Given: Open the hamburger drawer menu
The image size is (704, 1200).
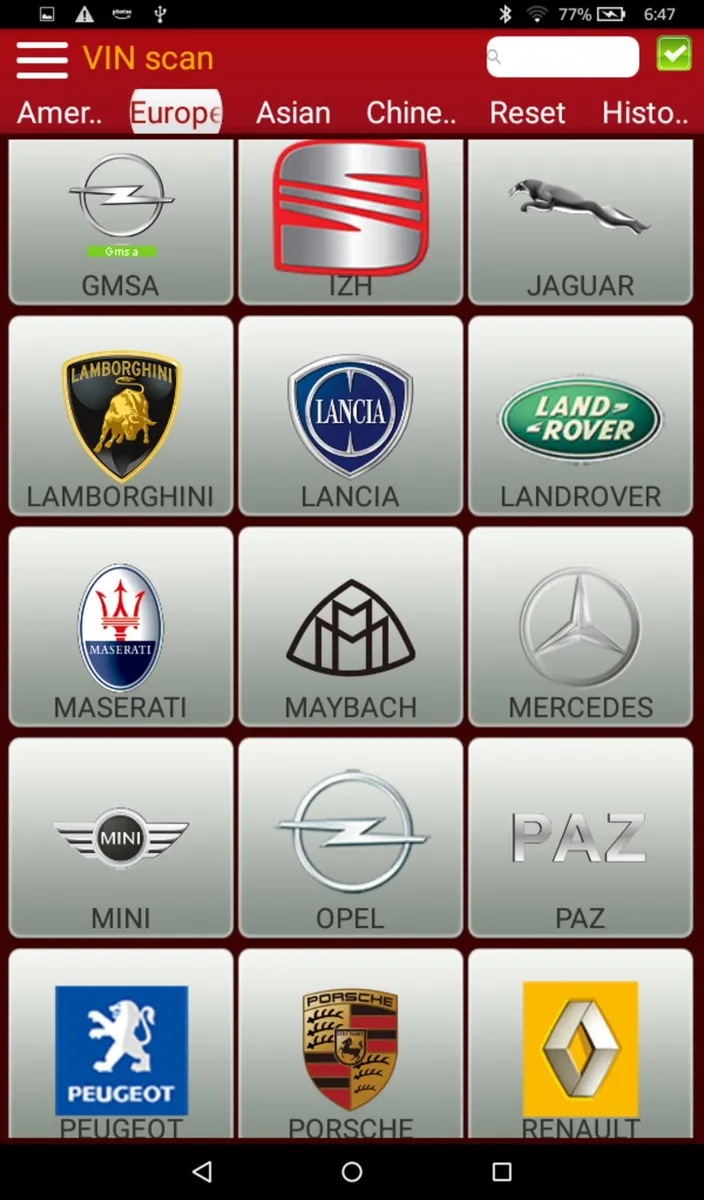Looking at the screenshot, I should [42, 59].
